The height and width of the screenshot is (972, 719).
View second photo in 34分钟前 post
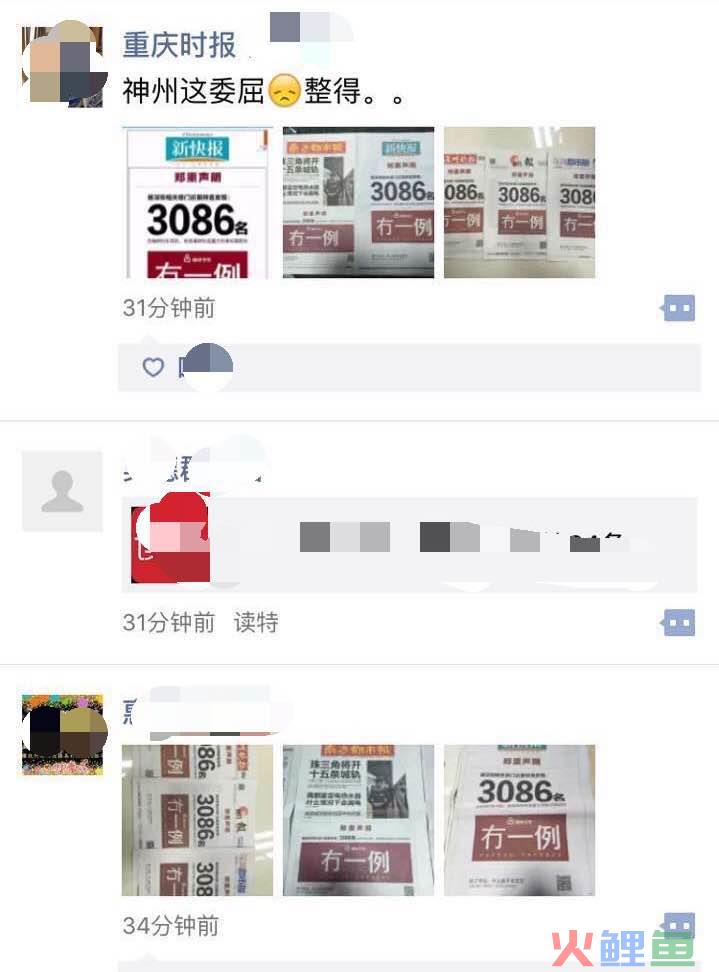358,820
